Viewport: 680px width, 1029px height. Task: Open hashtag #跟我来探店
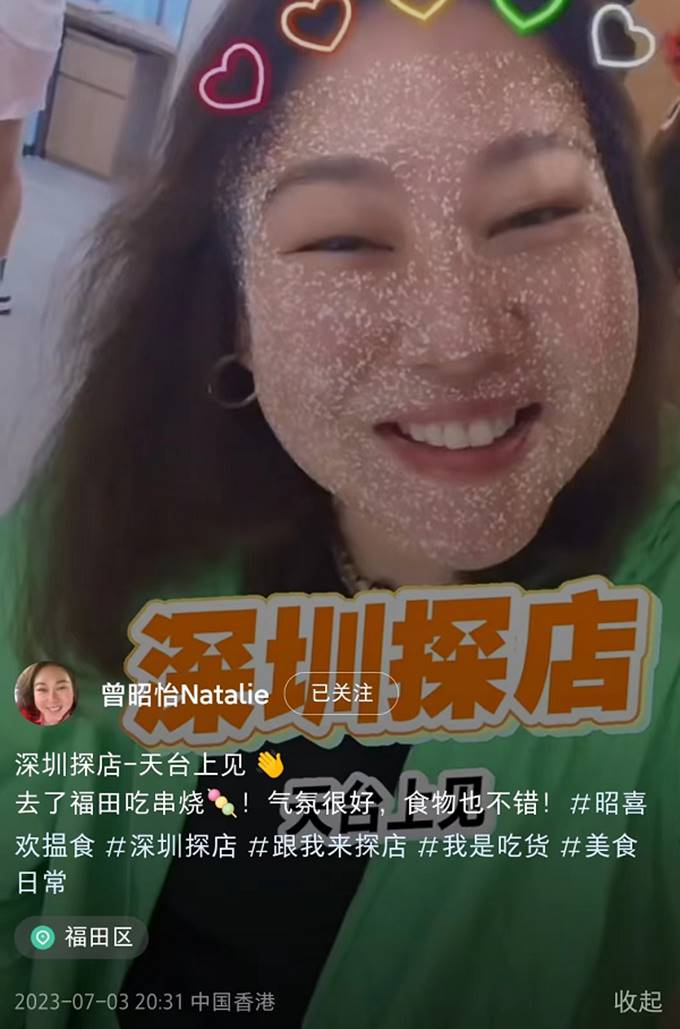pyautogui.click(x=326, y=846)
